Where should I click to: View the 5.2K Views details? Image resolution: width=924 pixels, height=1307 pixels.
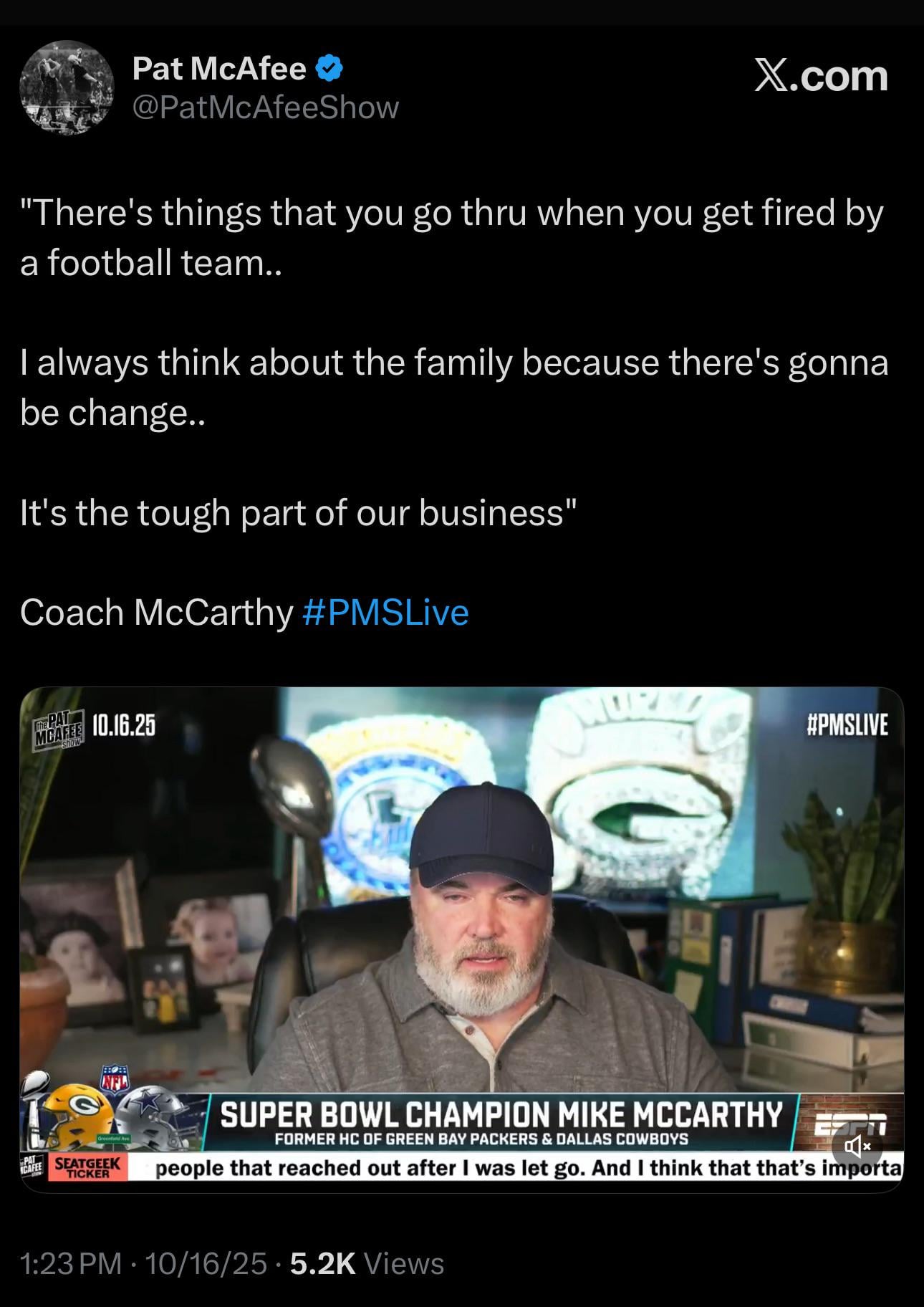(367, 1264)
